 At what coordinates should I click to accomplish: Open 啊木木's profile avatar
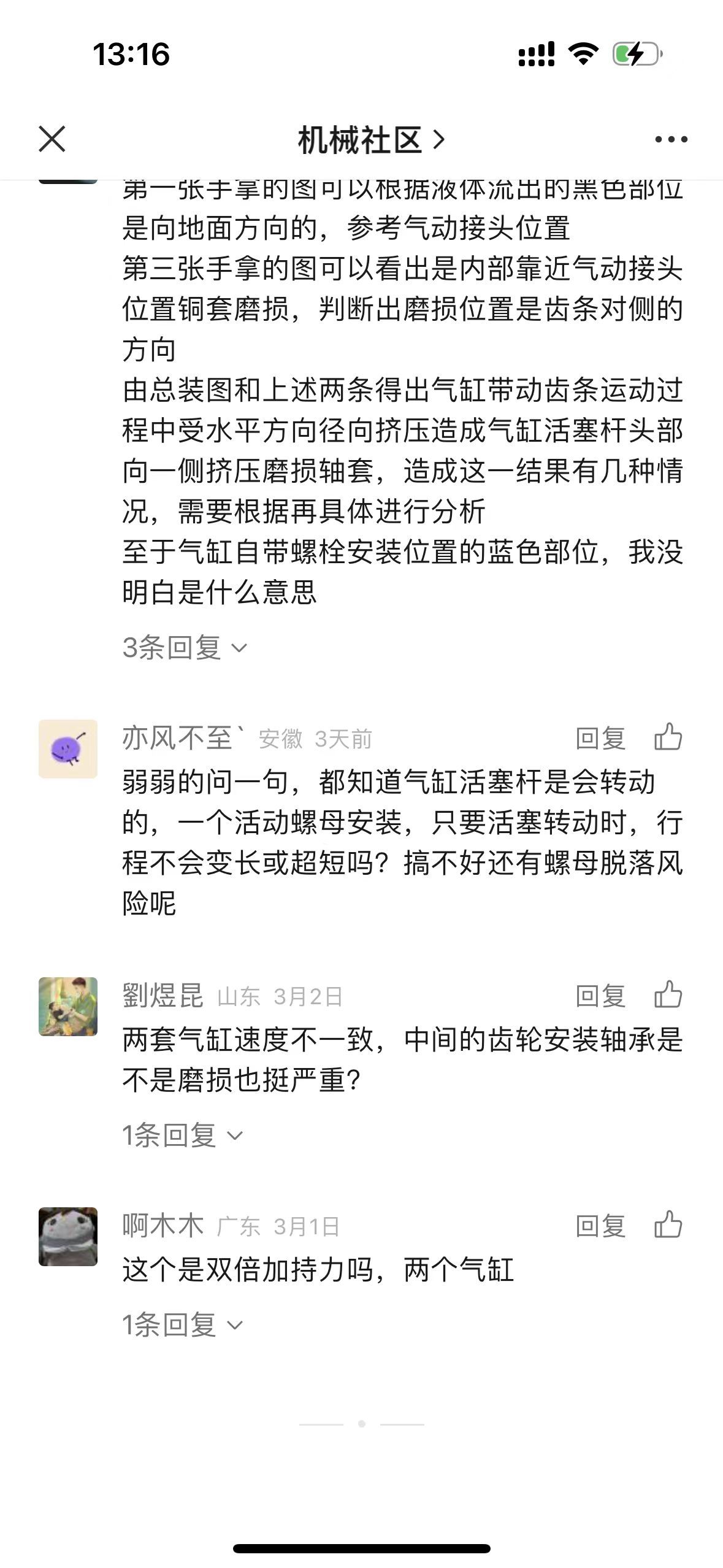(x=68, y=1237)
